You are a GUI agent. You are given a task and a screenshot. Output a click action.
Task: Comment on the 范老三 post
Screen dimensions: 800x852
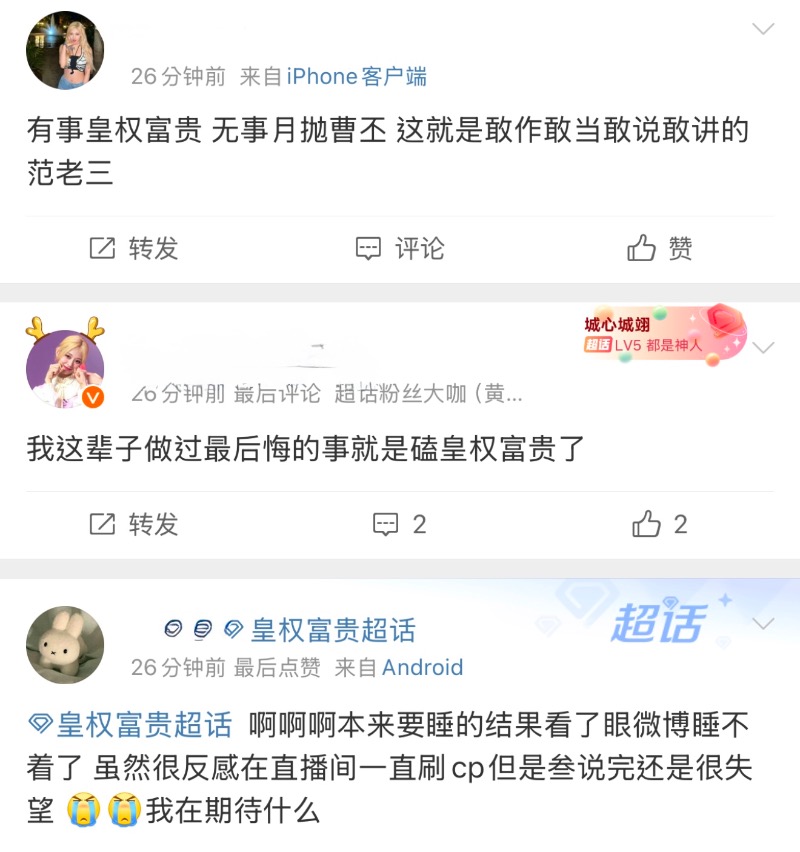400,248
